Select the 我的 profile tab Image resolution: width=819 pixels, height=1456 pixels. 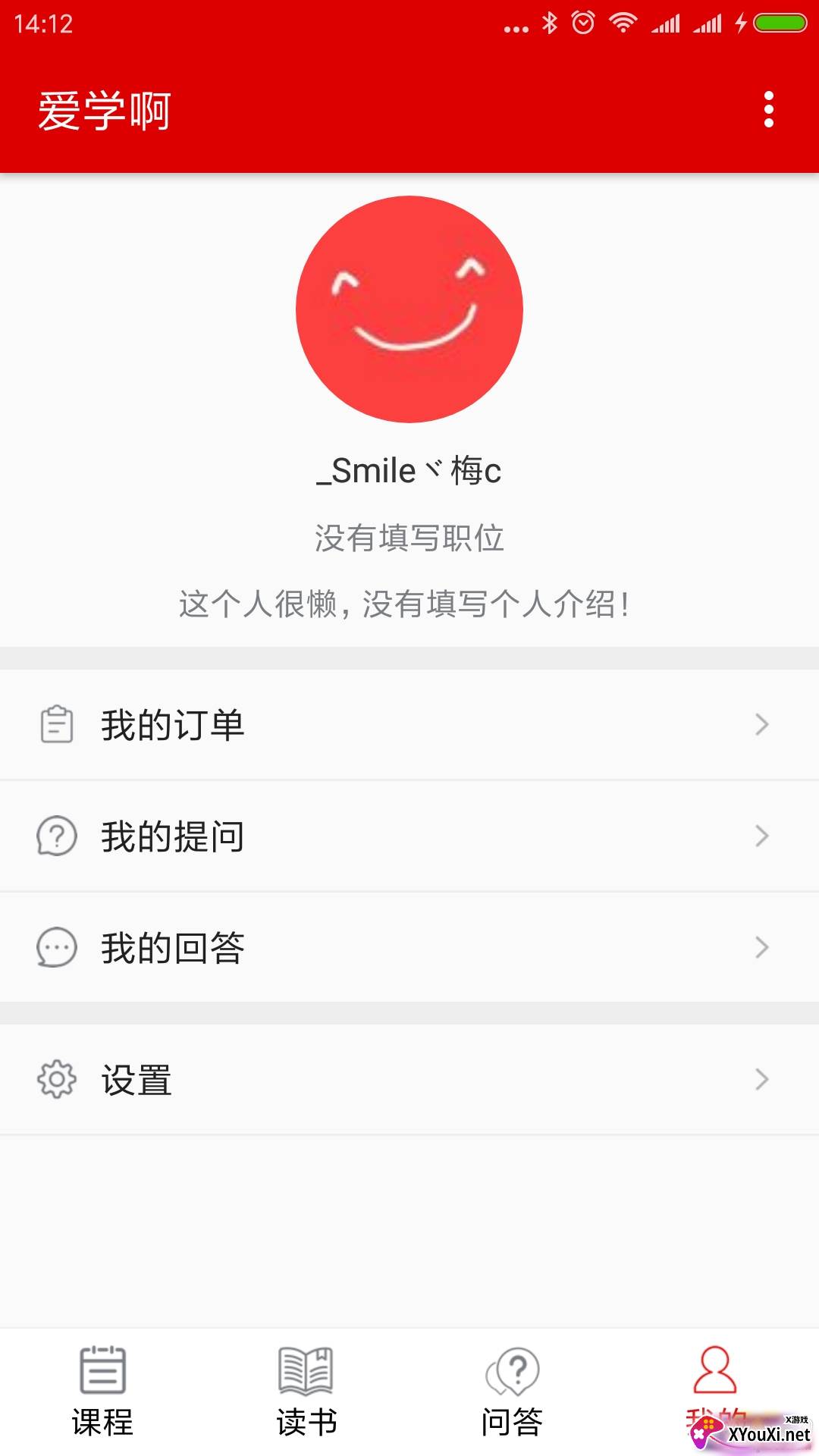point(717,1392)
